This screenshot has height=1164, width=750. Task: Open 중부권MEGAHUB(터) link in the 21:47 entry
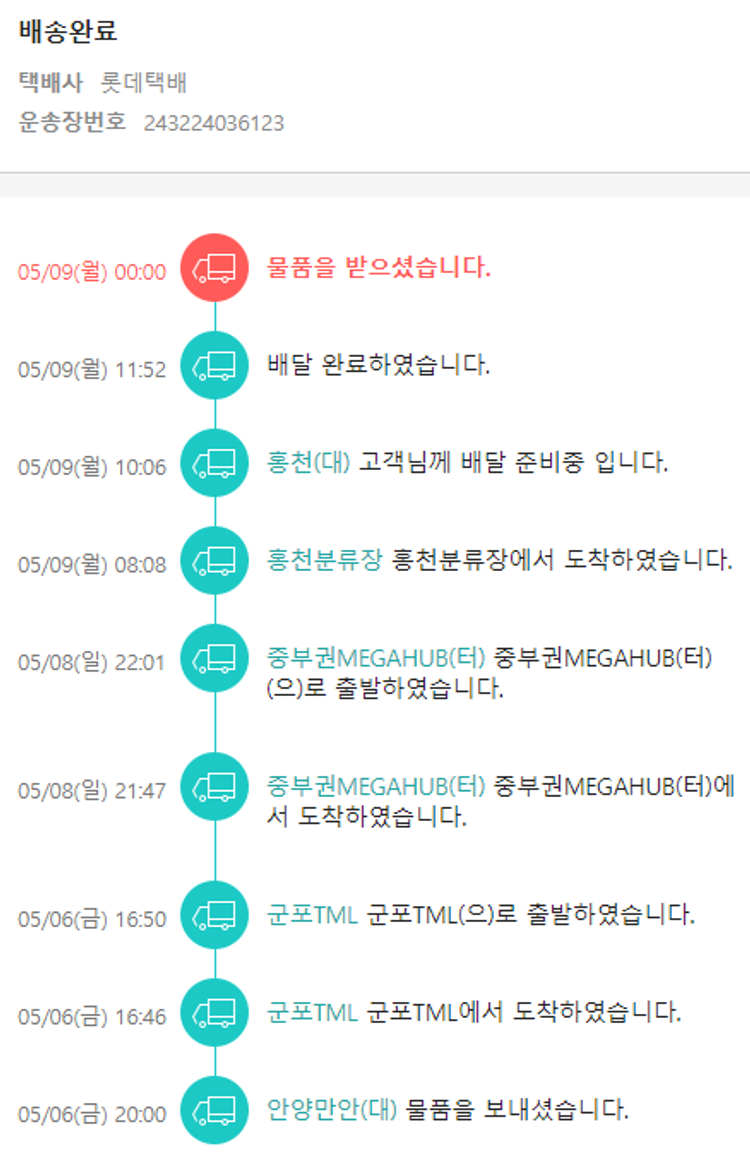(x=376, y=785)
